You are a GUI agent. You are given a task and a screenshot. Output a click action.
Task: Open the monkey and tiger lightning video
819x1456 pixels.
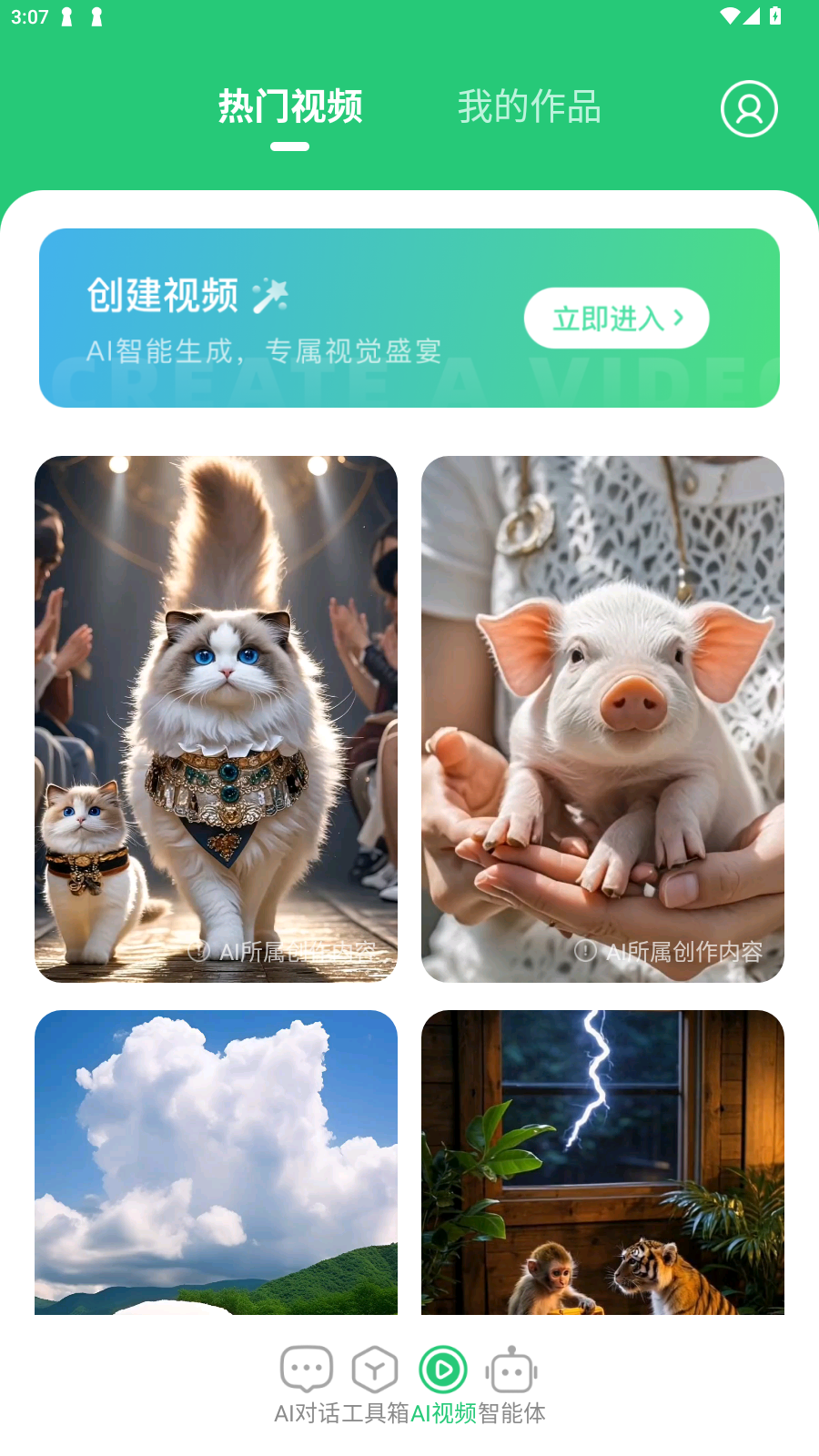coord(602,1162)
